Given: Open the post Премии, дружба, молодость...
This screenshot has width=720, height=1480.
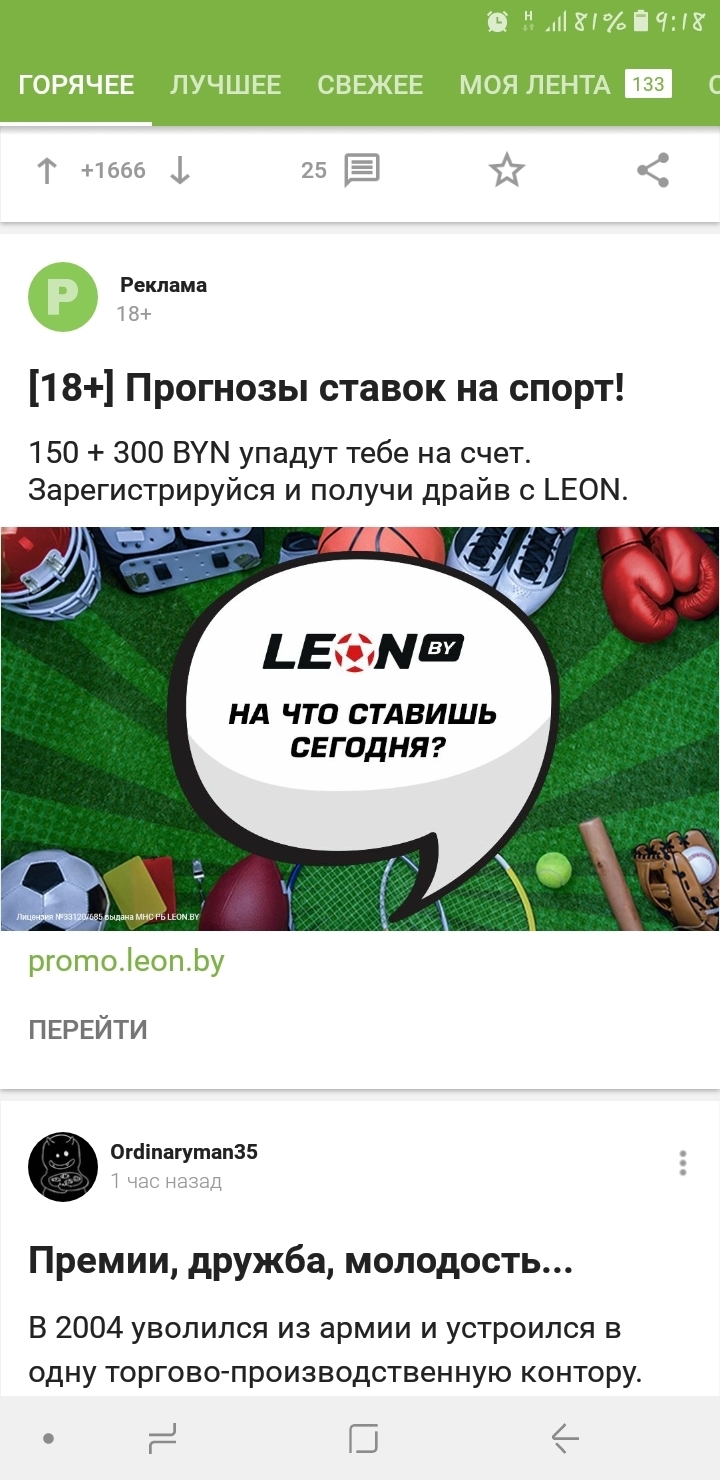Looking at the screenshot, I should [300, 1261].
